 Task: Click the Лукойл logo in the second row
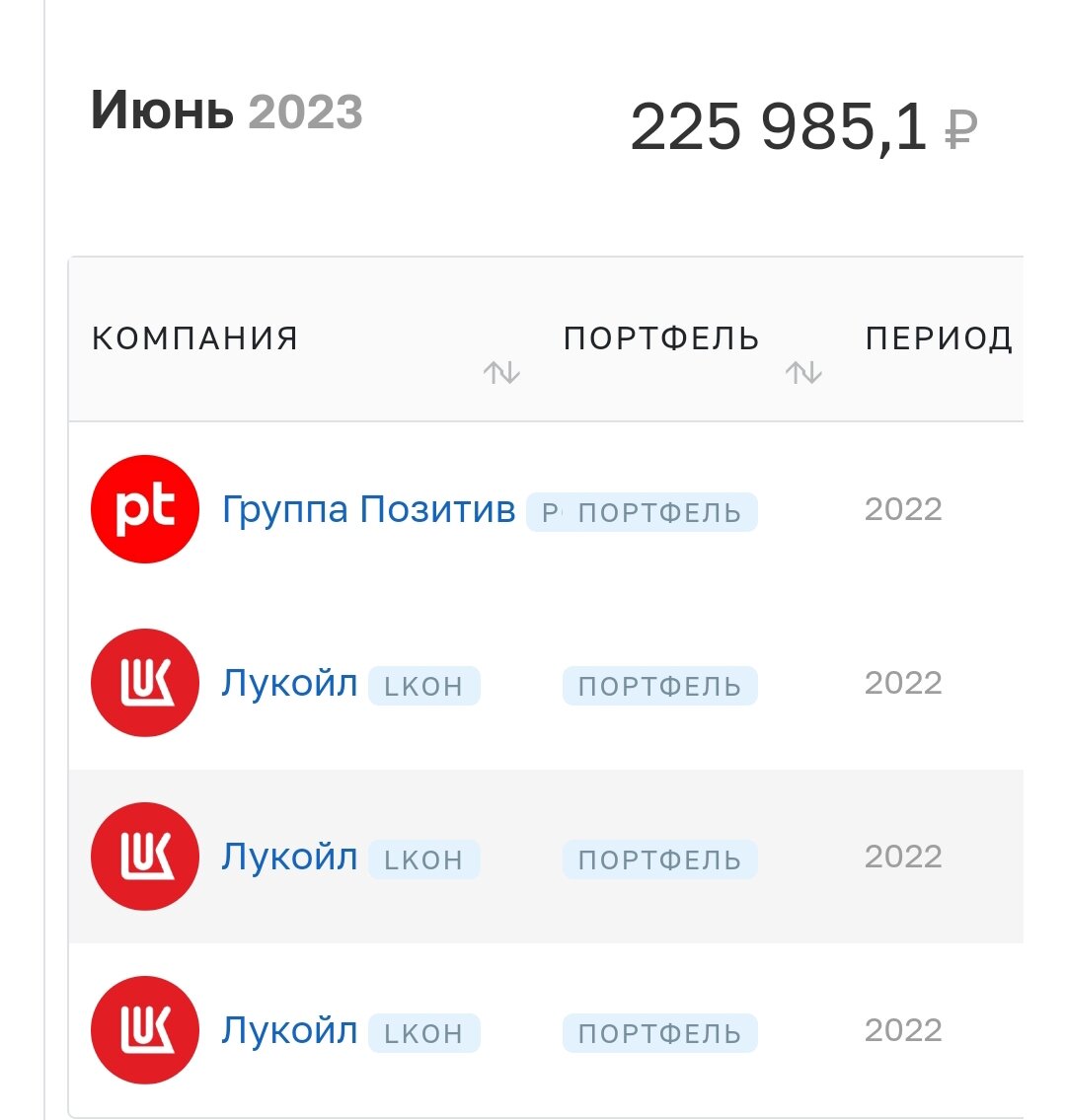pyautogui.click(x=144, y=681)
